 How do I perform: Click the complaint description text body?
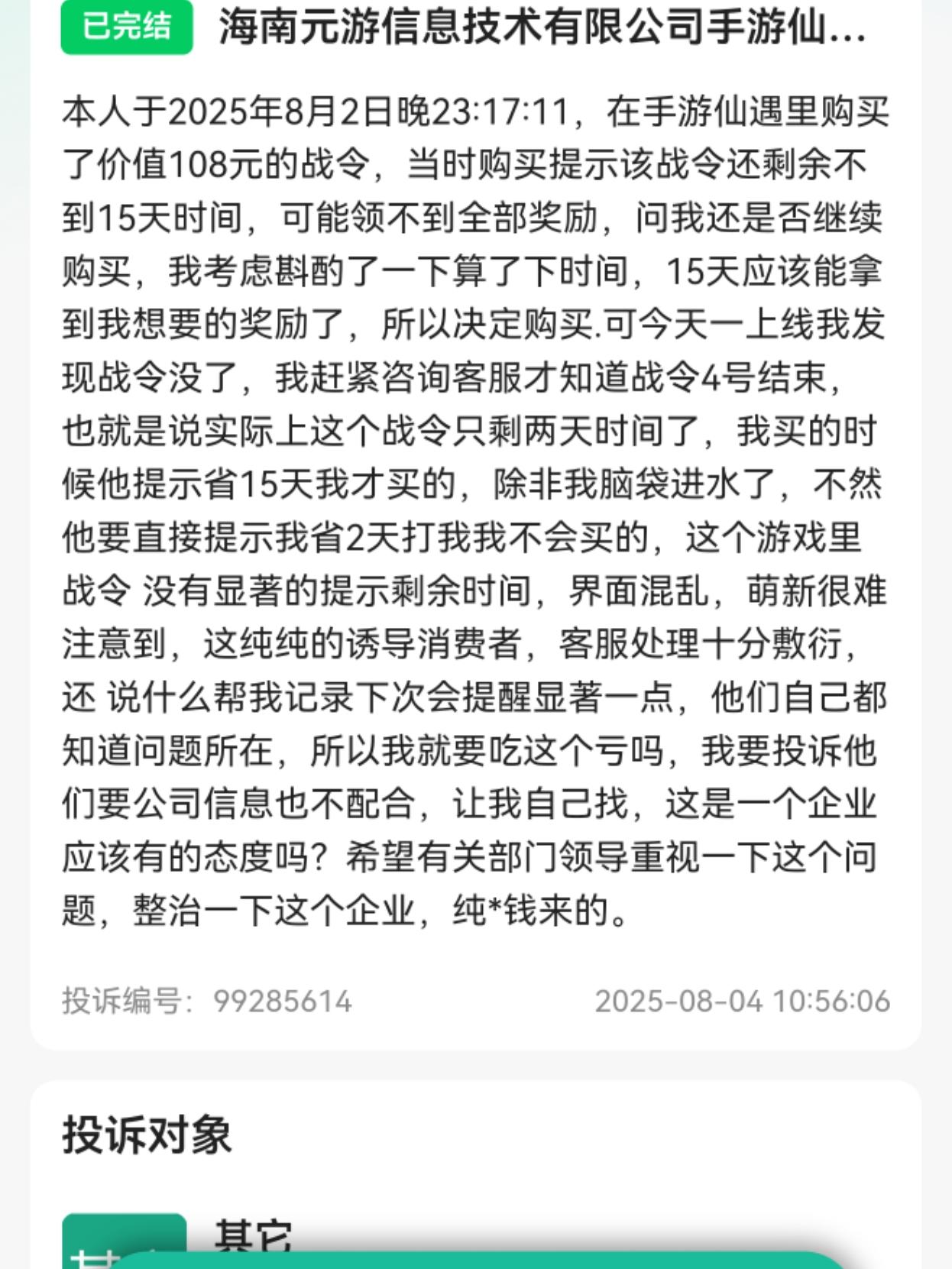pos(474,512)
